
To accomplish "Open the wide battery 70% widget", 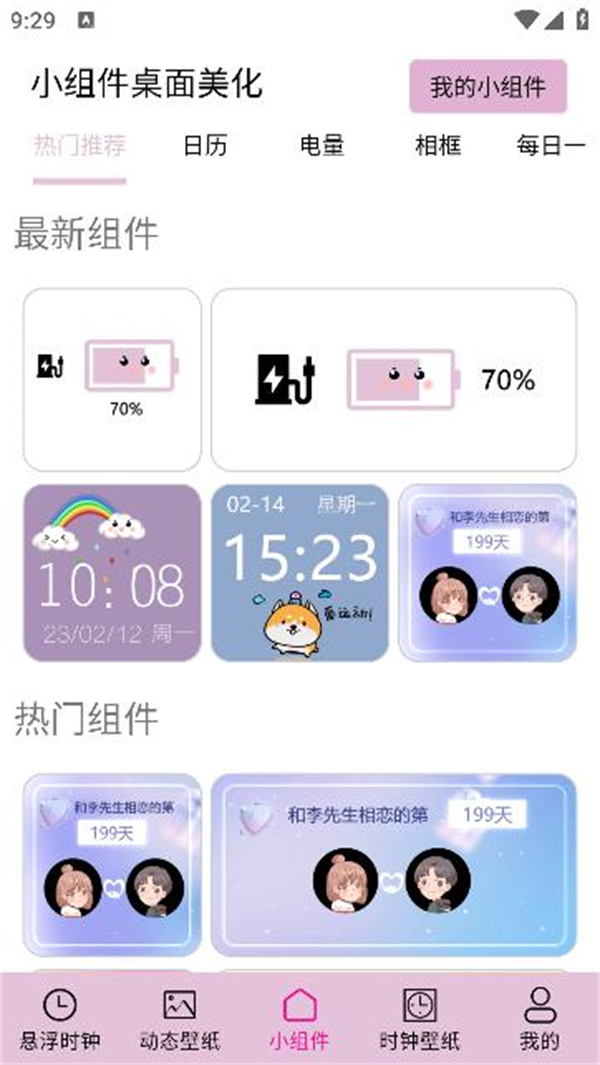I will (x=393, y=379).
